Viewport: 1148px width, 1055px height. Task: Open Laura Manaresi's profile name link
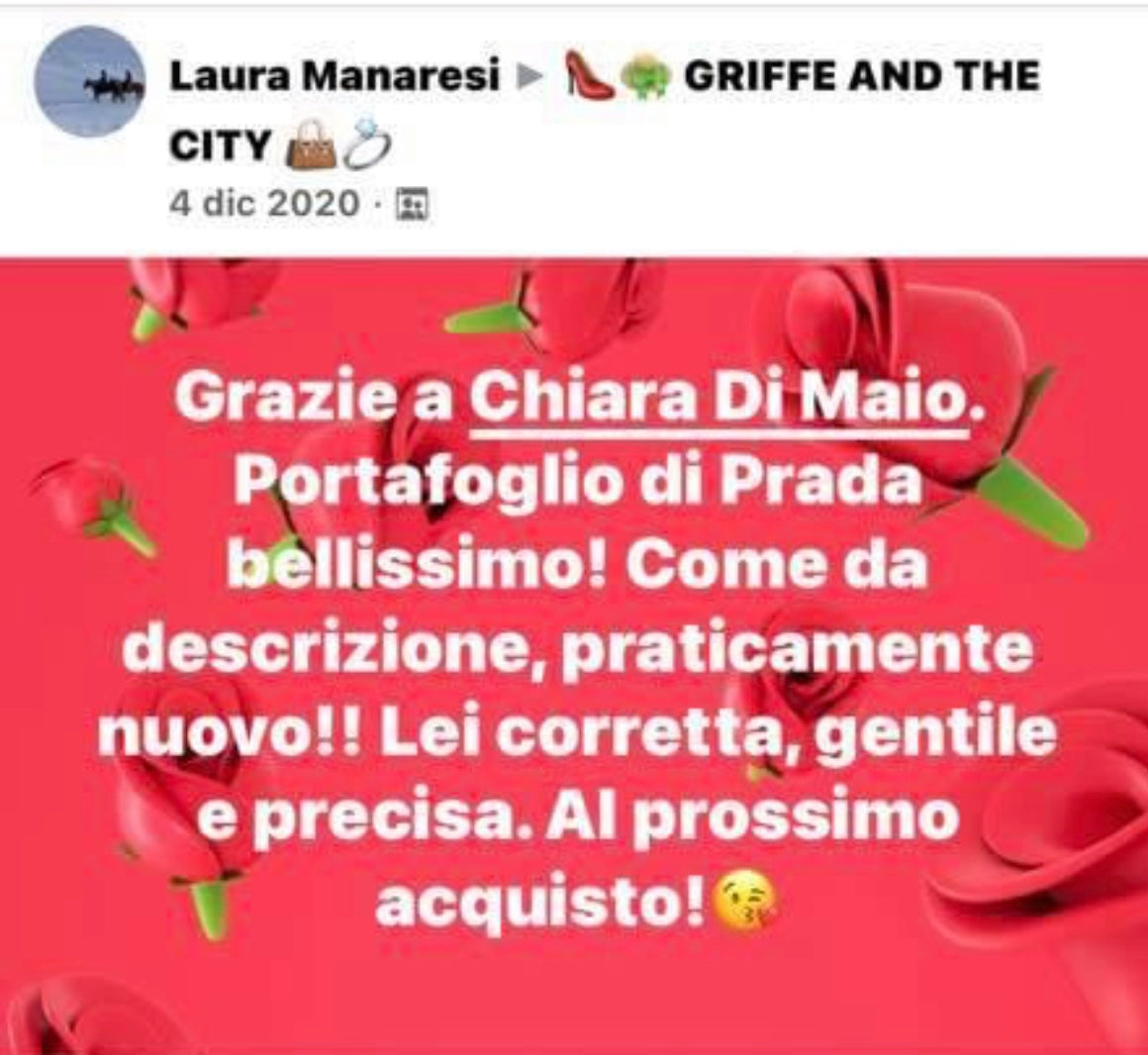pos(335,76)
